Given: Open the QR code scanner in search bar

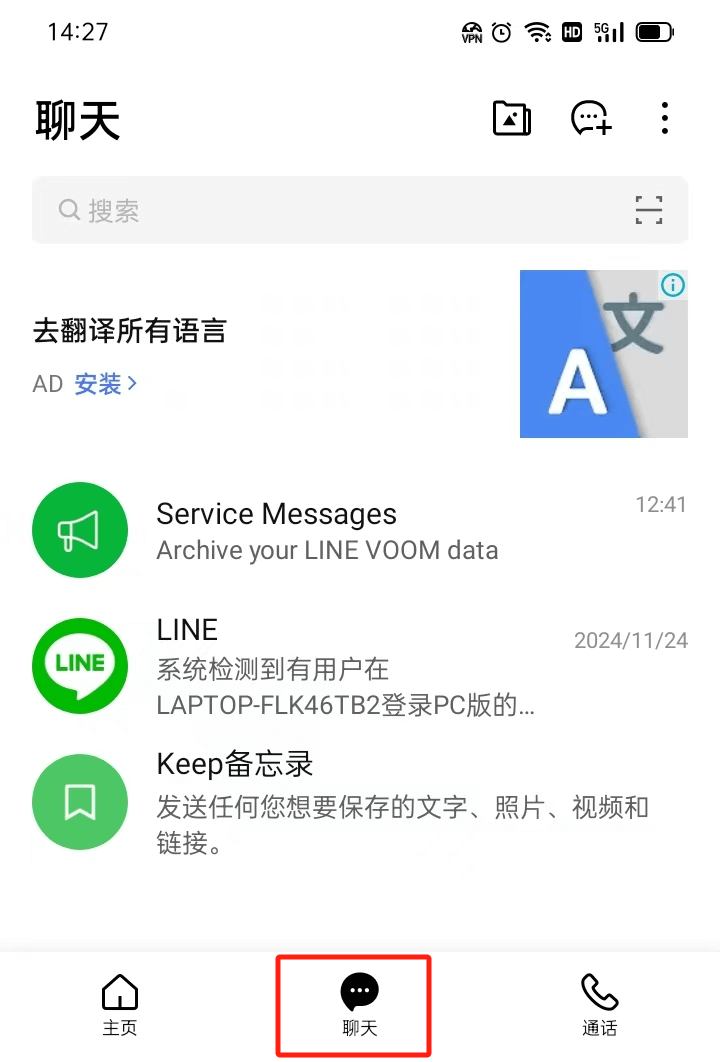Looking at the screenshot, I should pos(648,210).
